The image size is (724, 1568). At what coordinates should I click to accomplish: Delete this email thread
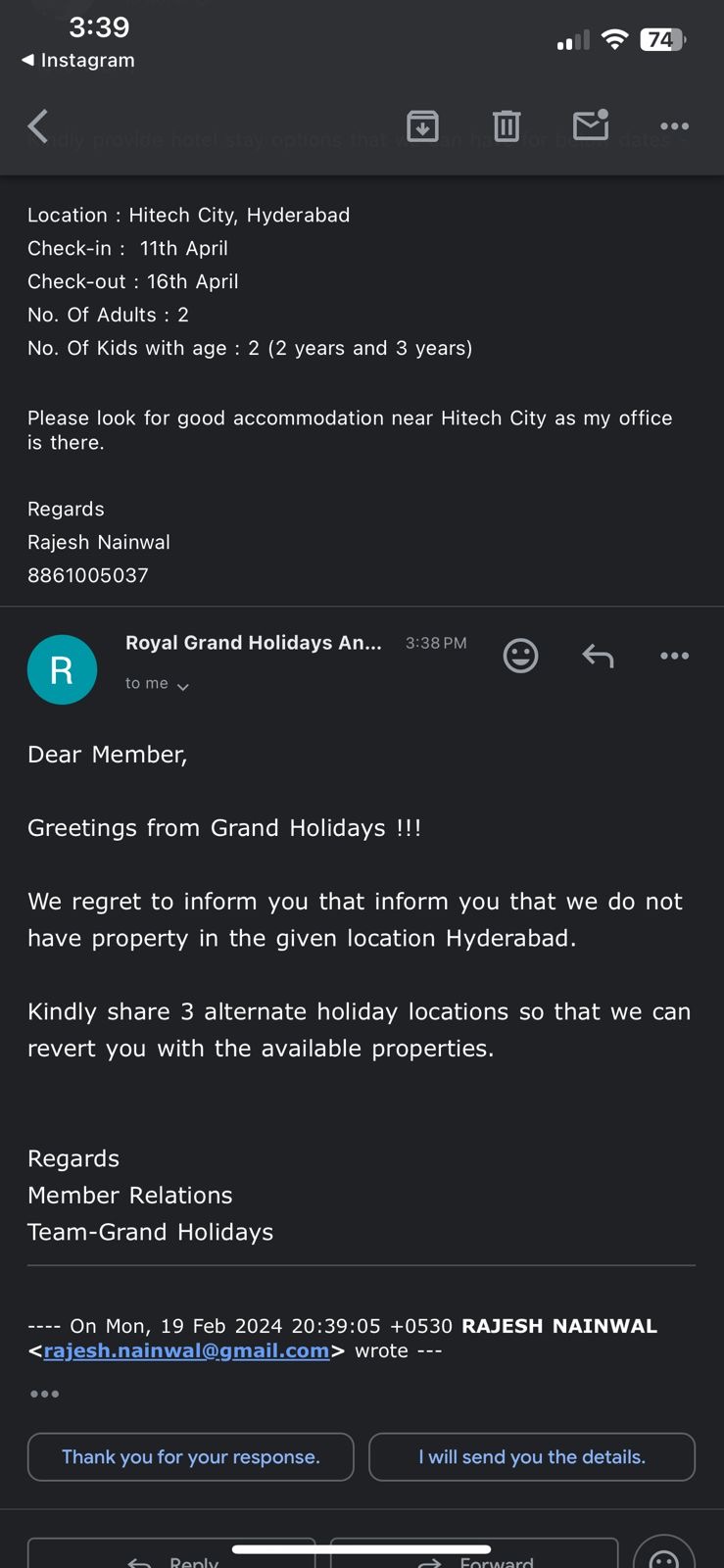pos(507,126)
